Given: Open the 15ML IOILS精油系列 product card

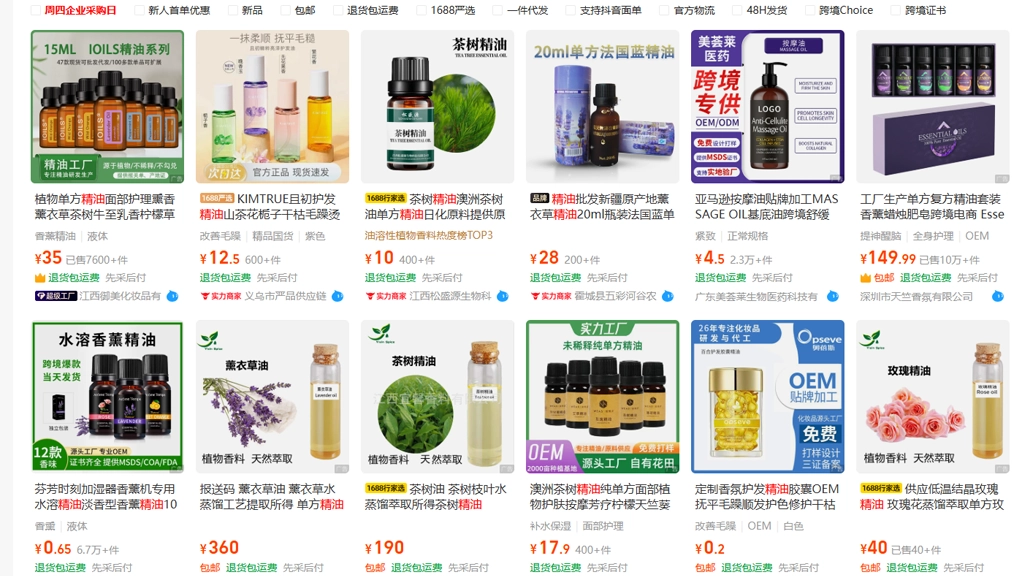Looking at the screenshot, I should (107, 106).
